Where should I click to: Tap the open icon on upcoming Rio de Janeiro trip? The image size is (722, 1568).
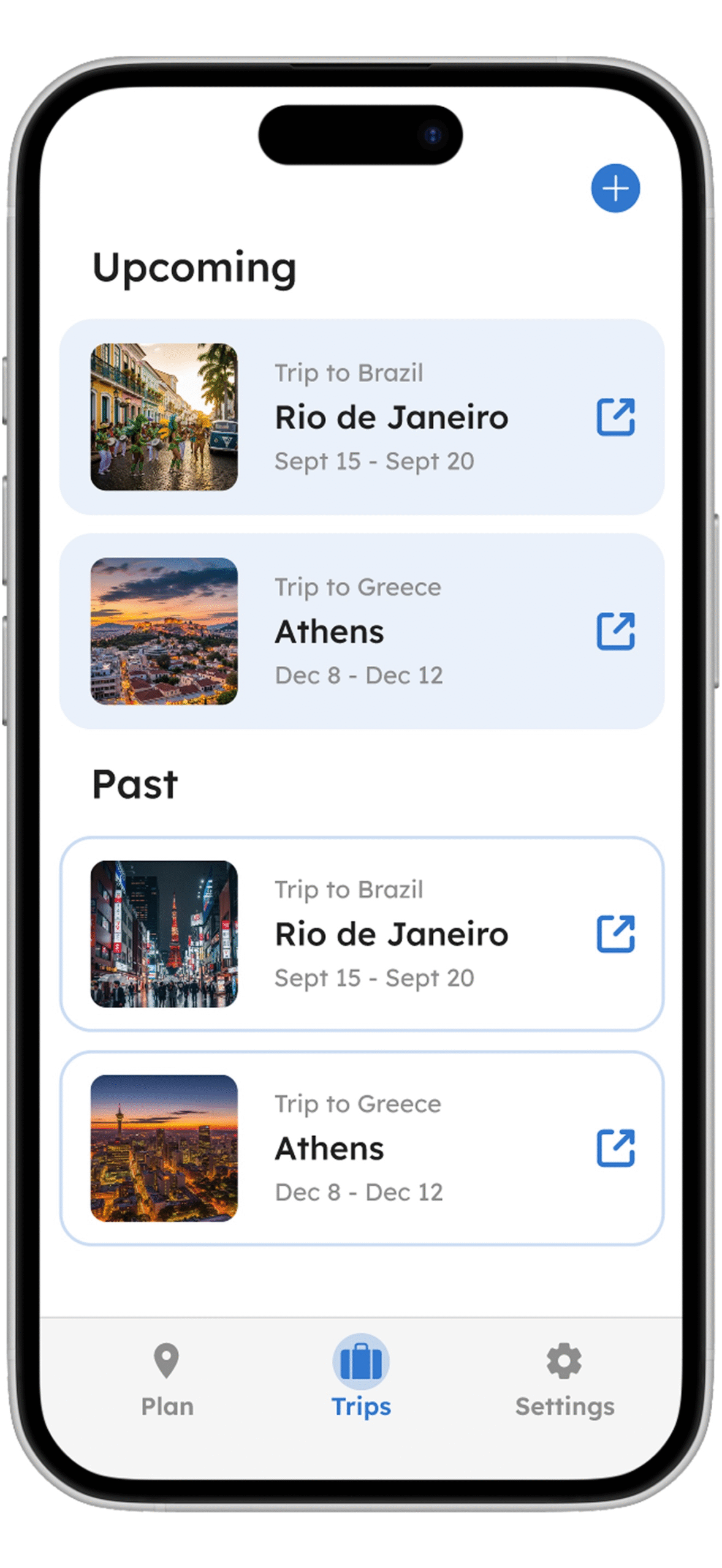coord(615,417)
